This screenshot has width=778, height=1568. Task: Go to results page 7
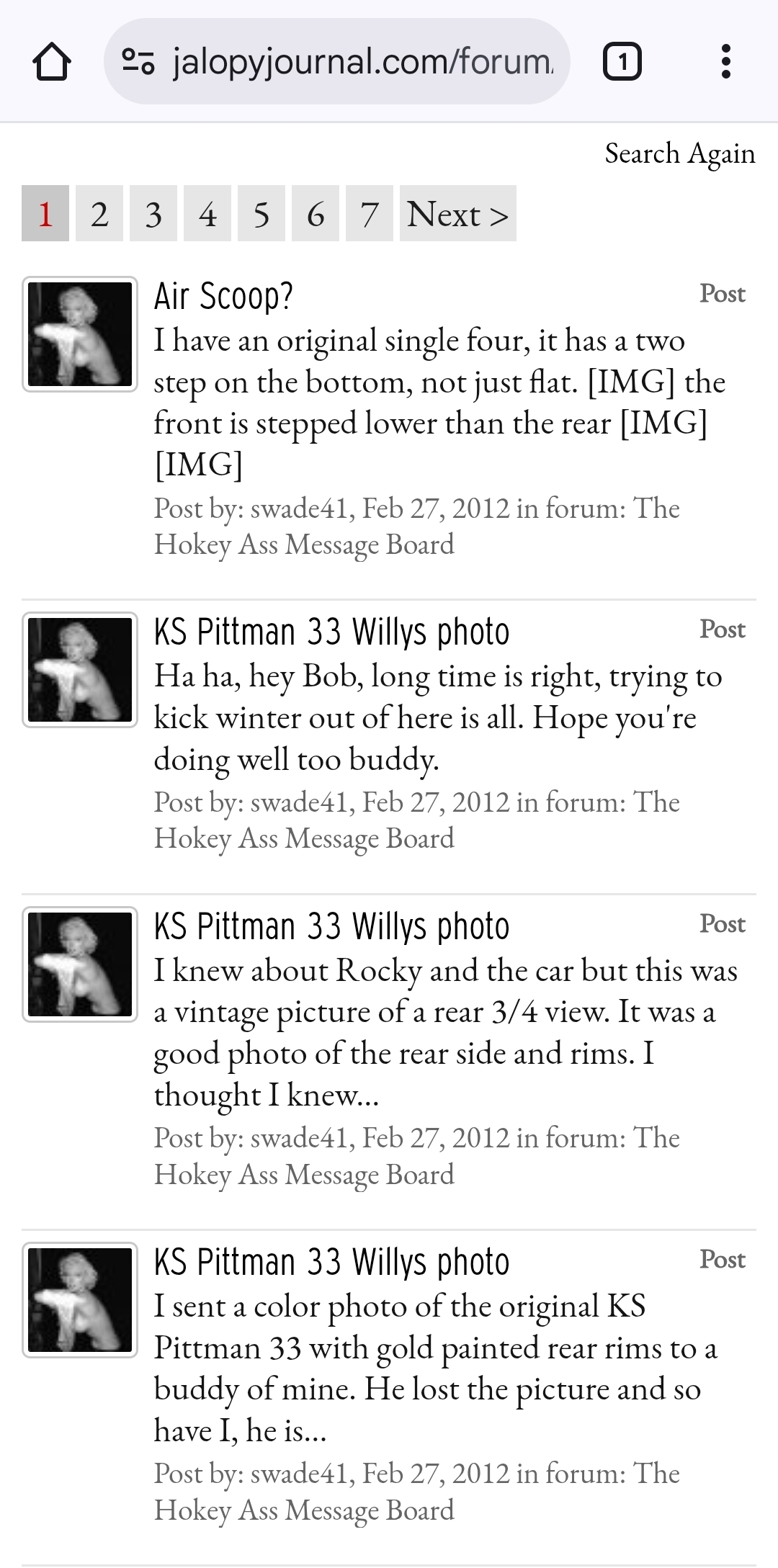(370, 214)
